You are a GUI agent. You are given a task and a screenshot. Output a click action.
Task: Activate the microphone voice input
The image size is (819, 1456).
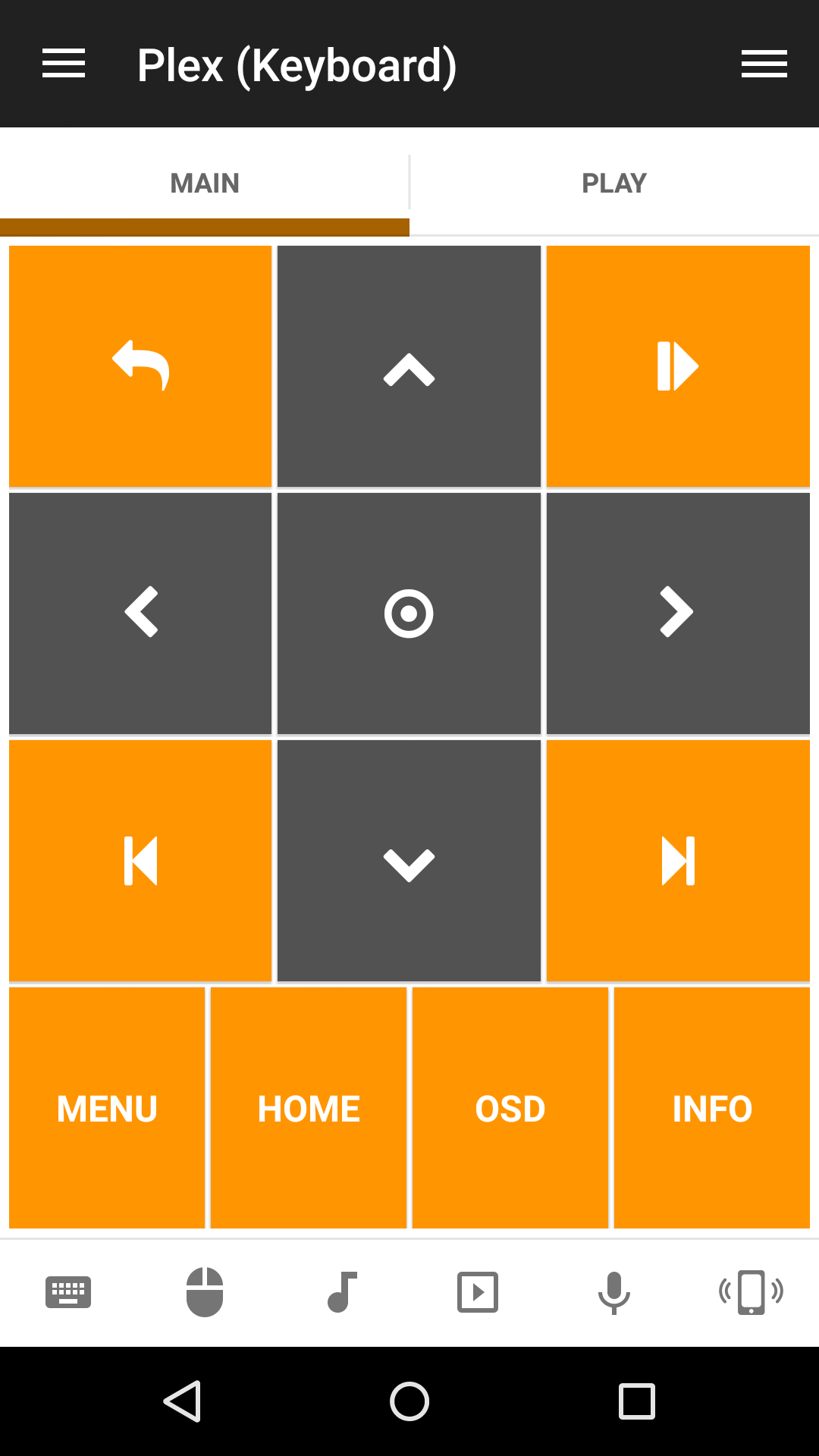614,1292
